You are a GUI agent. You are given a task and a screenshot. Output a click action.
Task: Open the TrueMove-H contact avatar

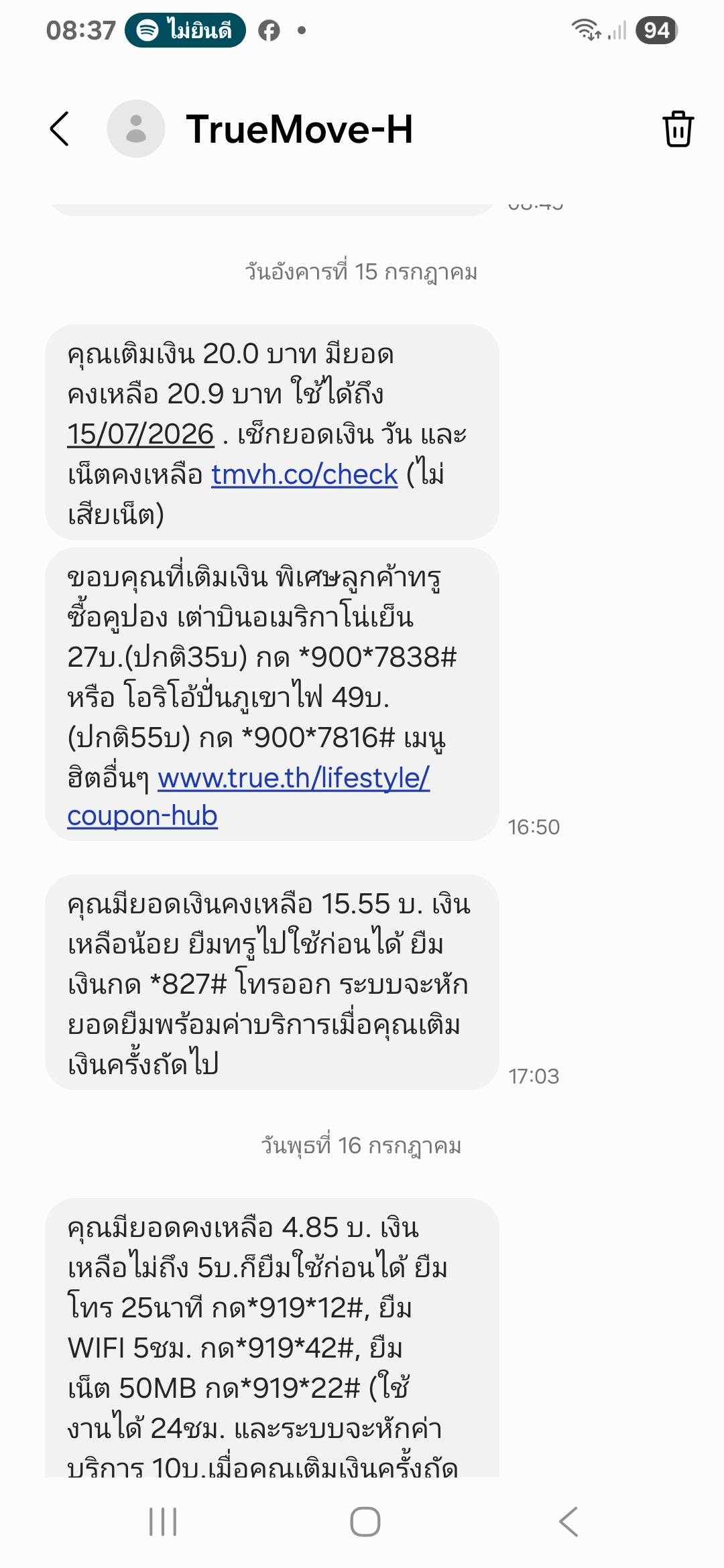click(136, 129)
